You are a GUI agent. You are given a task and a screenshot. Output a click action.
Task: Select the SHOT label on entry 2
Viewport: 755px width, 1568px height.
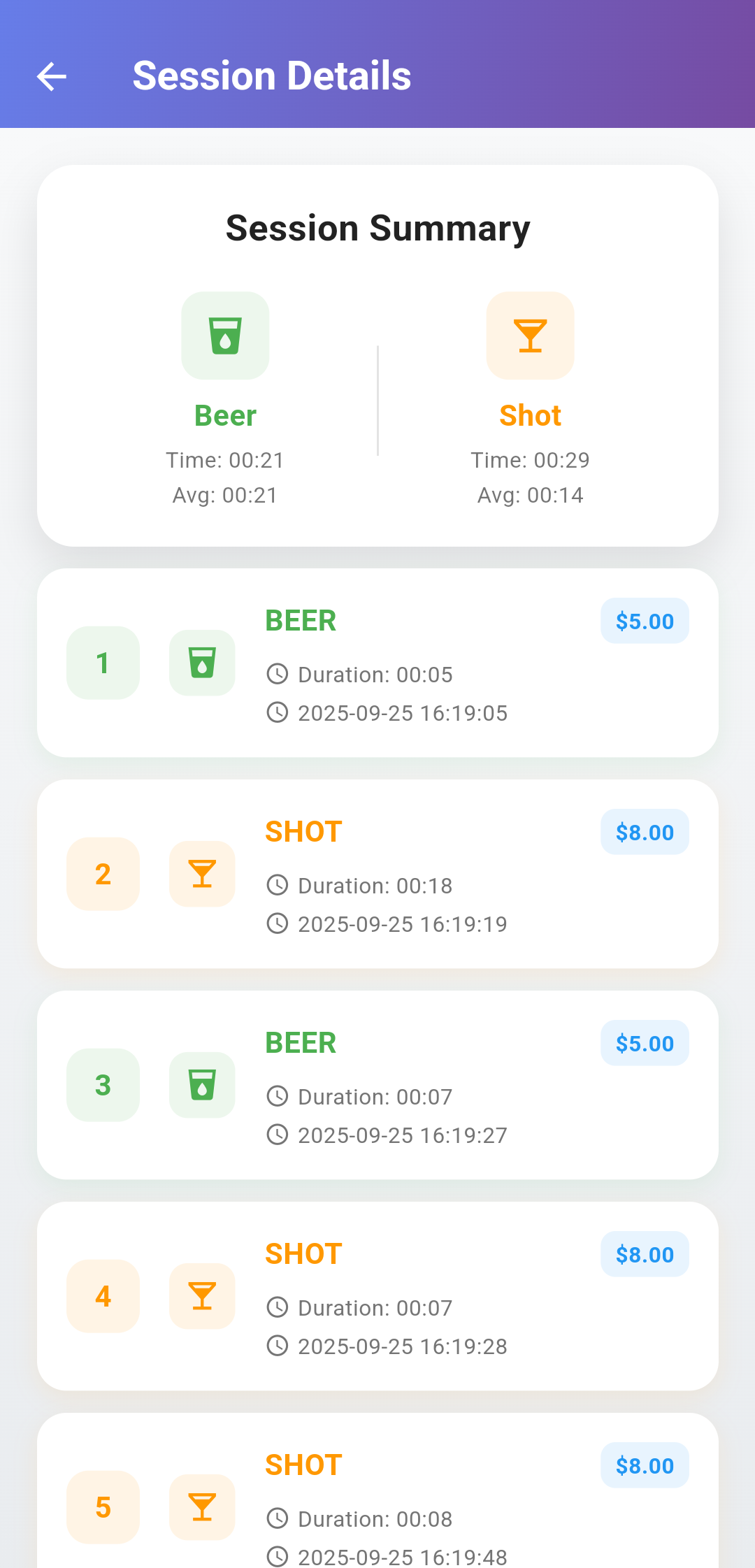click(x=303, y=831)
